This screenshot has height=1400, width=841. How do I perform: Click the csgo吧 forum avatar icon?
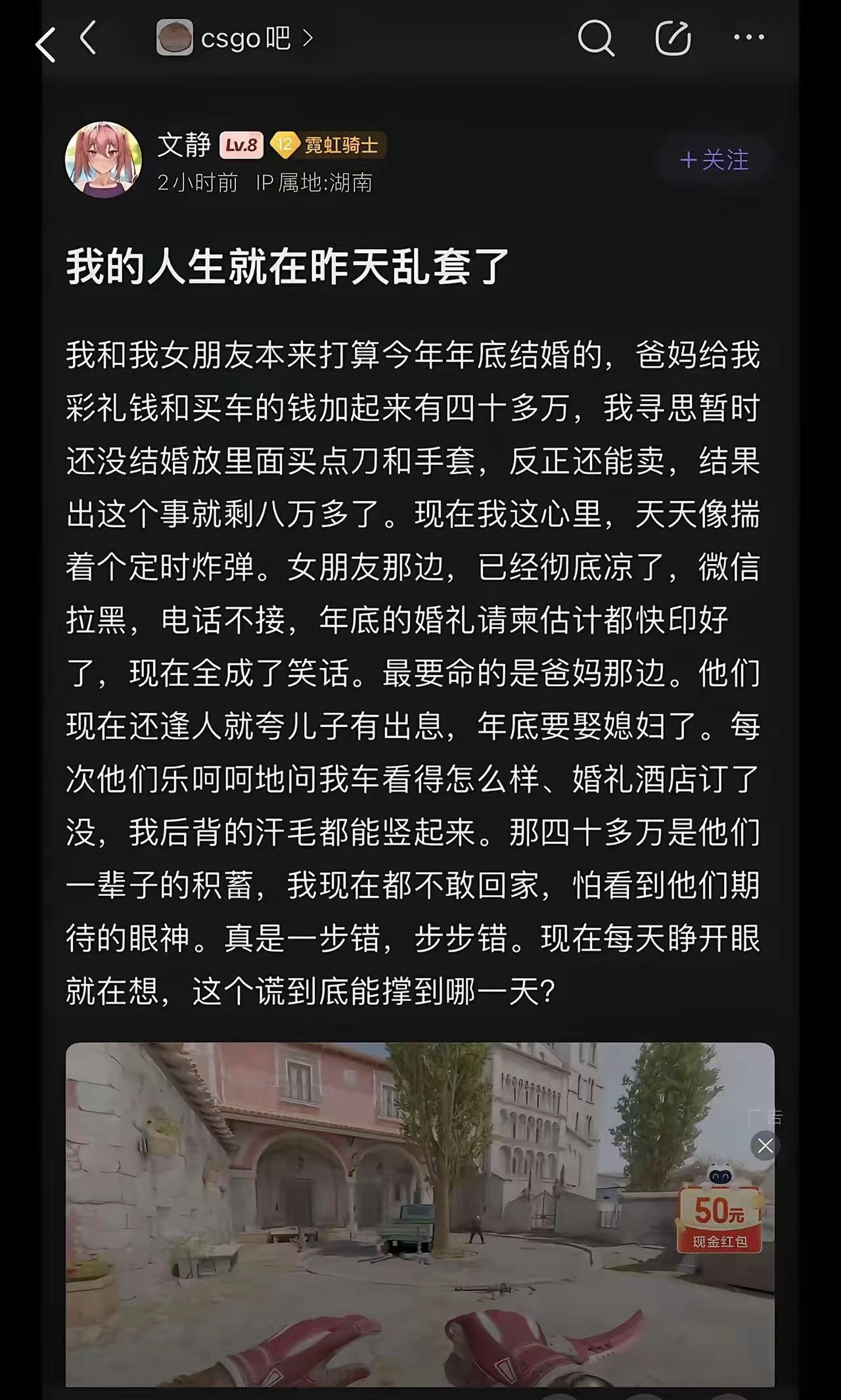pyautogui.click(x=175, y=38)
